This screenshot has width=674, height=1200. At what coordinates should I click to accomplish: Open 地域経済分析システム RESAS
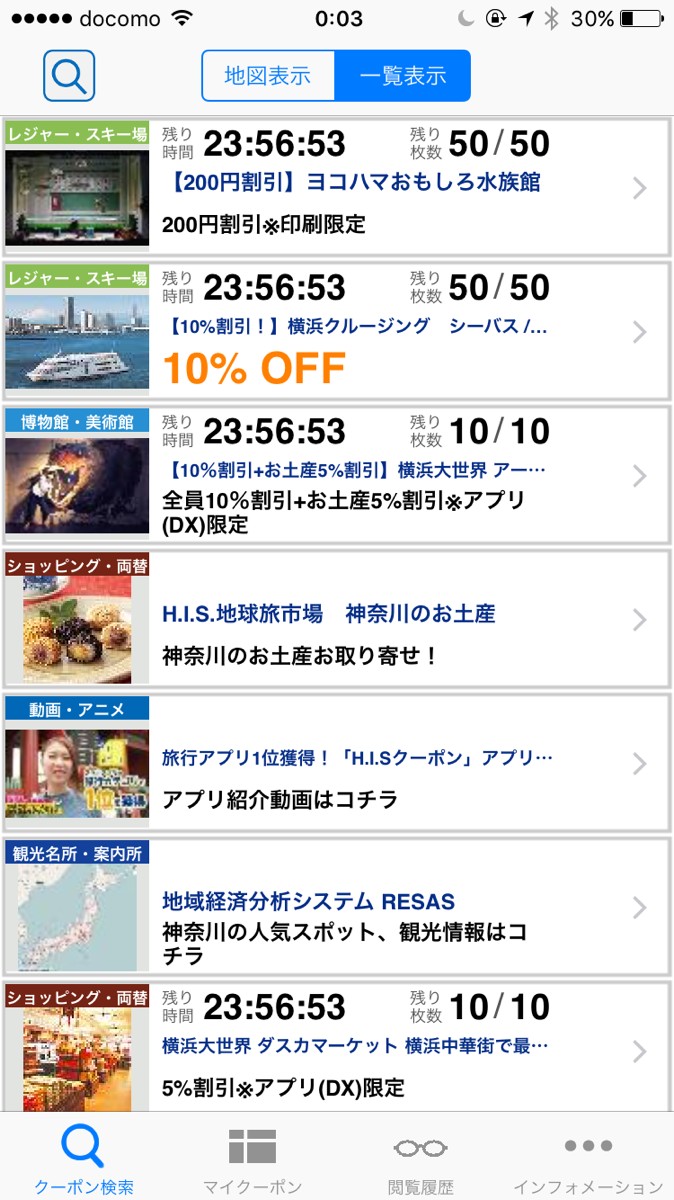point(336,907)
